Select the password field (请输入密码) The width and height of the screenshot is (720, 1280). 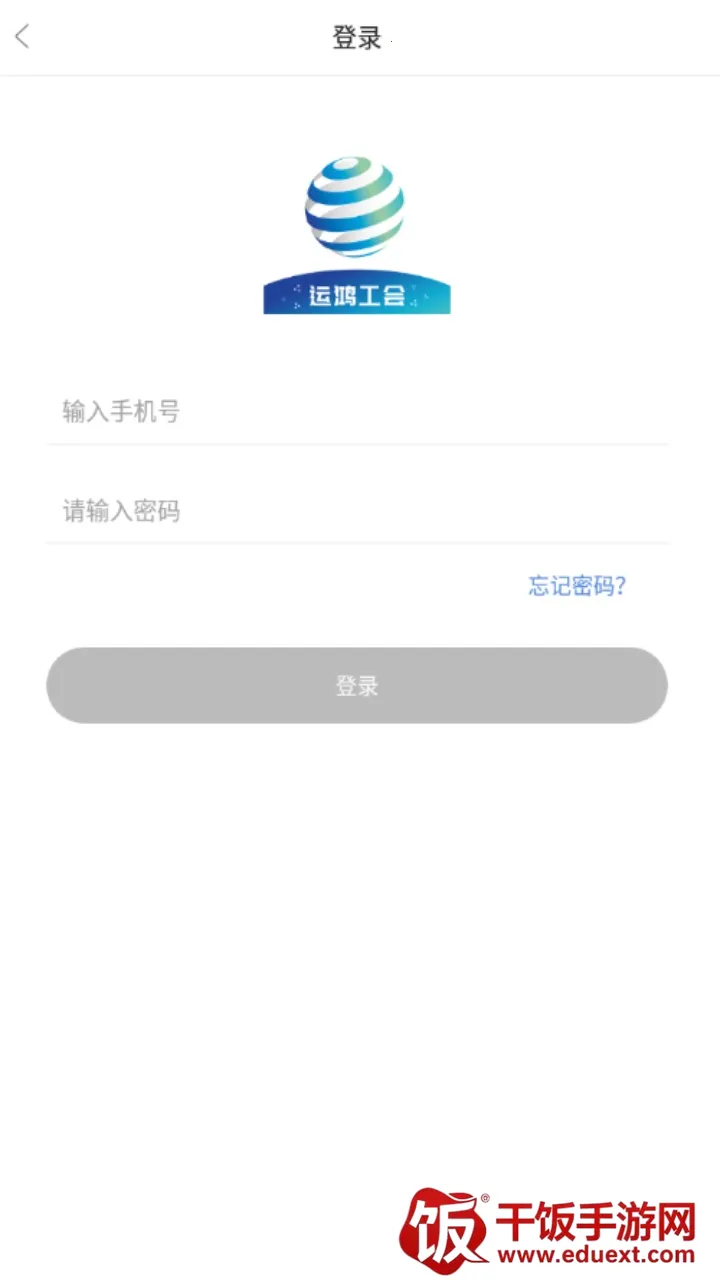point(356,512)
